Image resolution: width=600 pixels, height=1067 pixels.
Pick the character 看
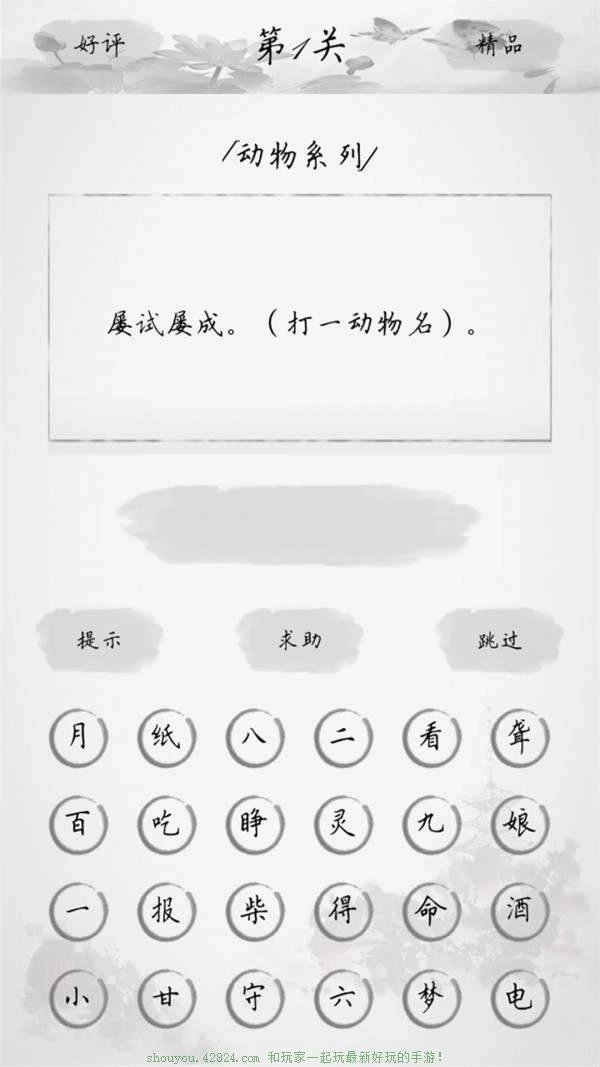pyautogui.click(x=431, y=738)
